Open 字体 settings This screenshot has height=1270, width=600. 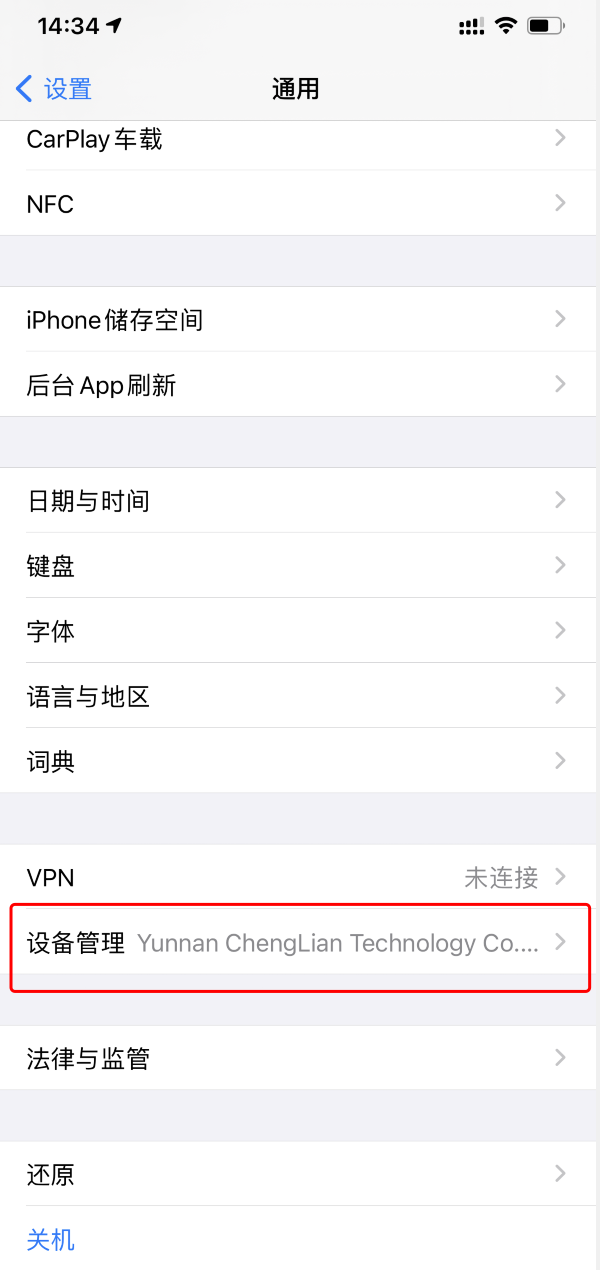coord(300,631)
